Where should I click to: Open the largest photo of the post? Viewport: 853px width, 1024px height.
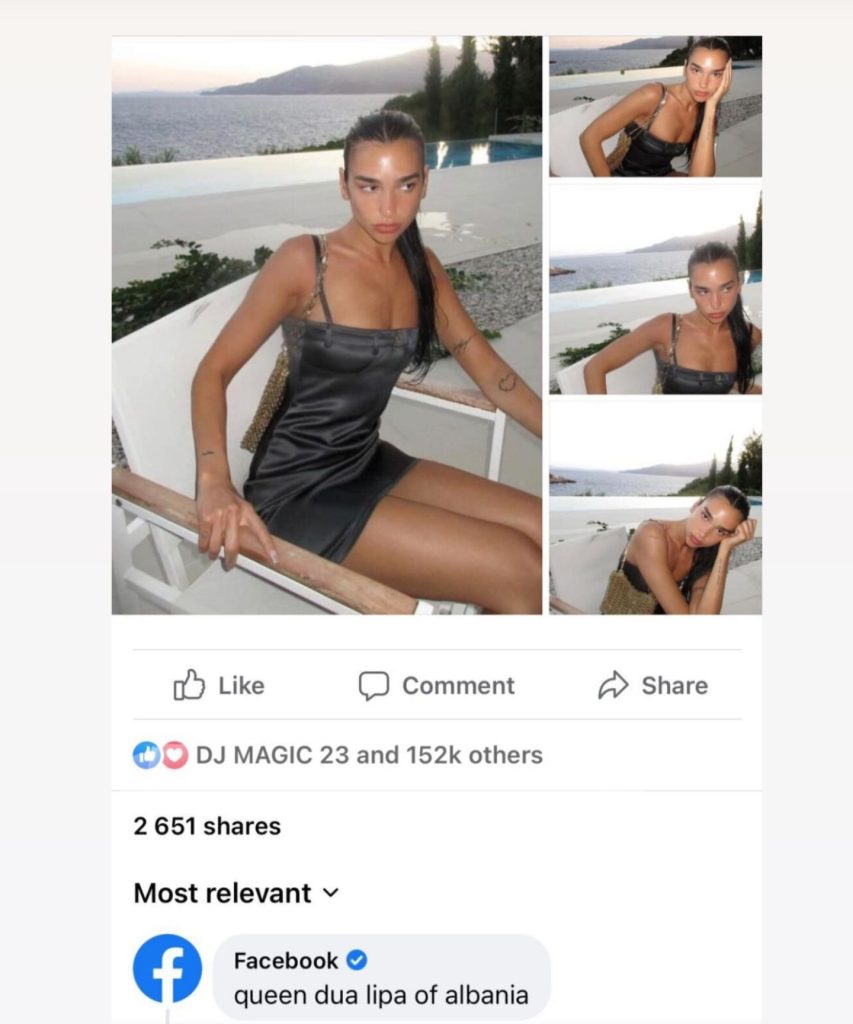[326, 325]
